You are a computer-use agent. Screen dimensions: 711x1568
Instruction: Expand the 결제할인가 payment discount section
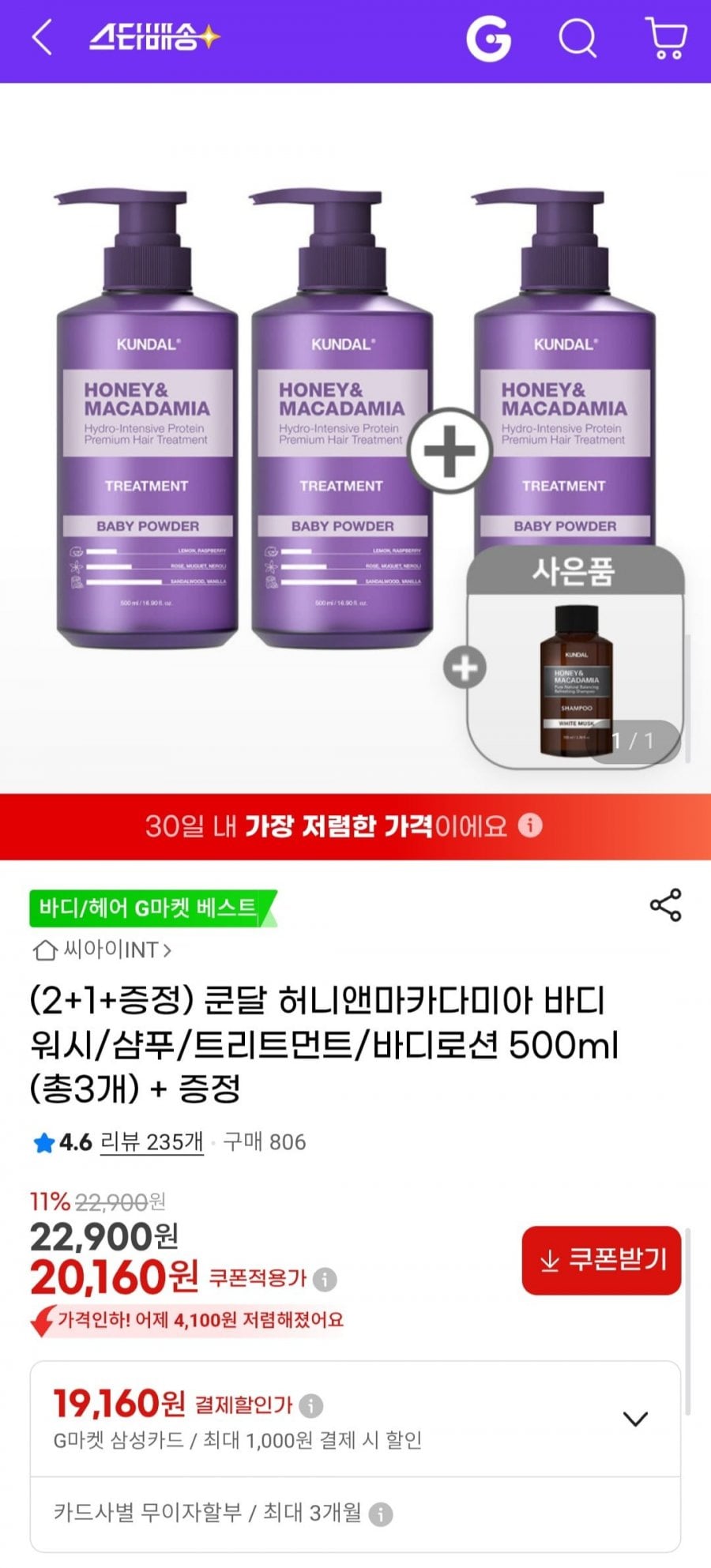[x=635, y=1419]
